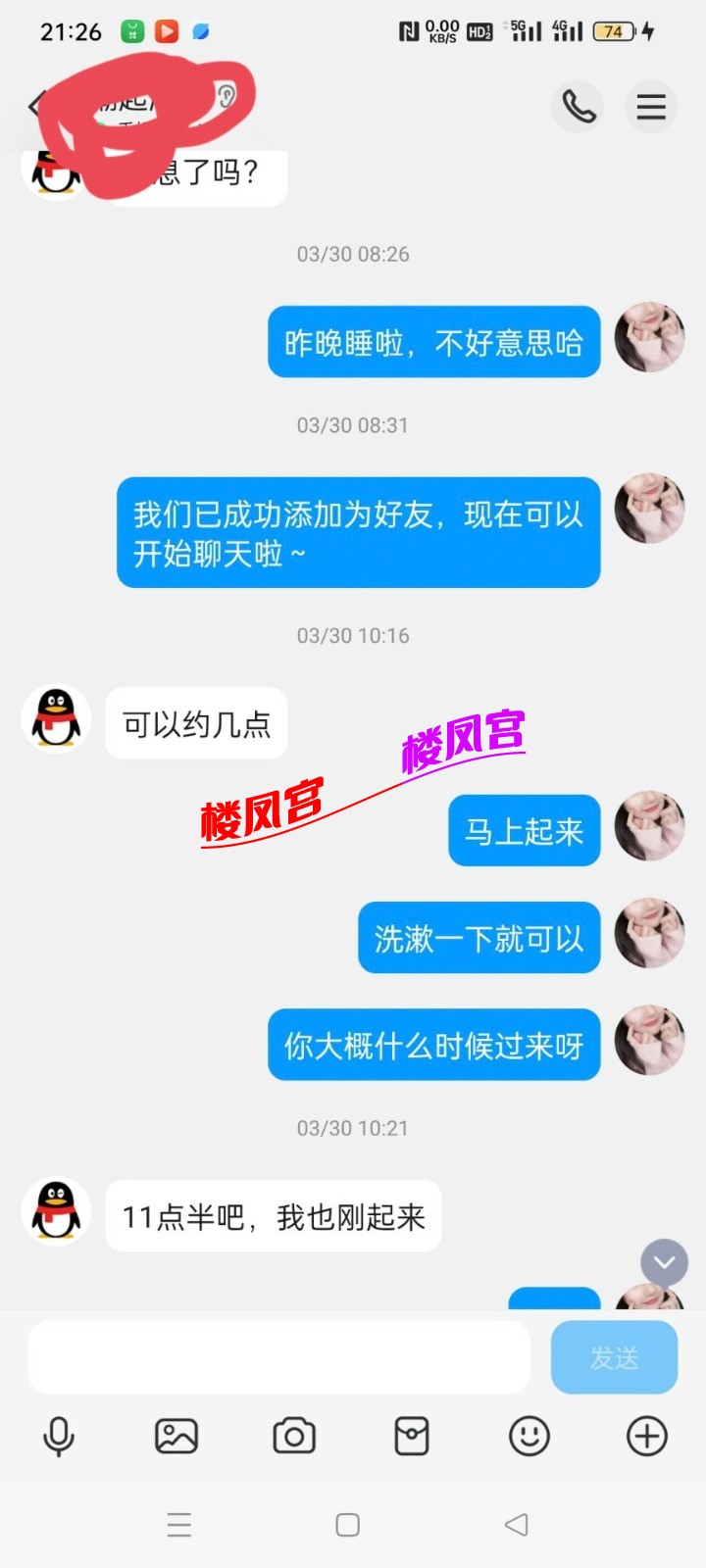Open the camera to take a photo

pos(294,1437)
